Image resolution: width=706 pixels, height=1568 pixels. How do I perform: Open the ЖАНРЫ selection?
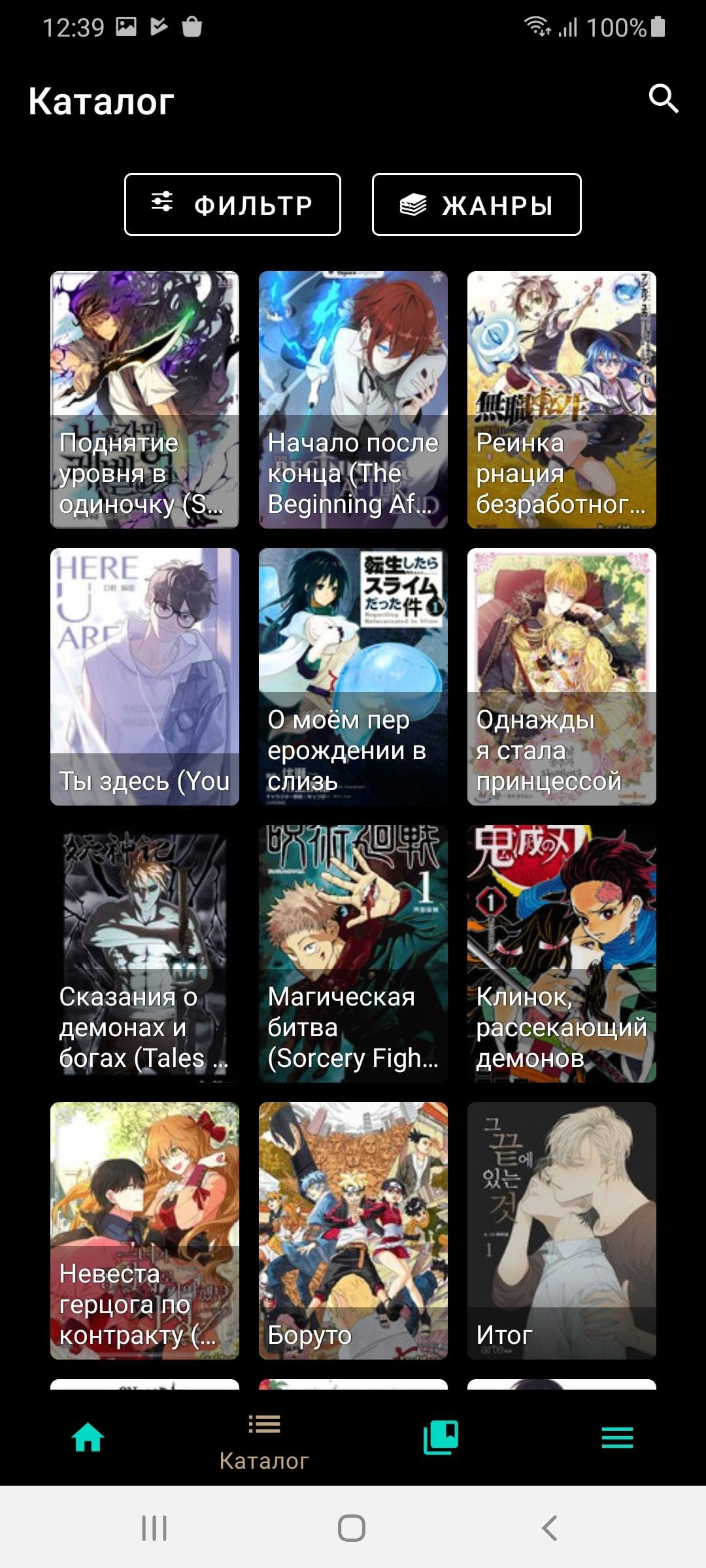[476, 204]
